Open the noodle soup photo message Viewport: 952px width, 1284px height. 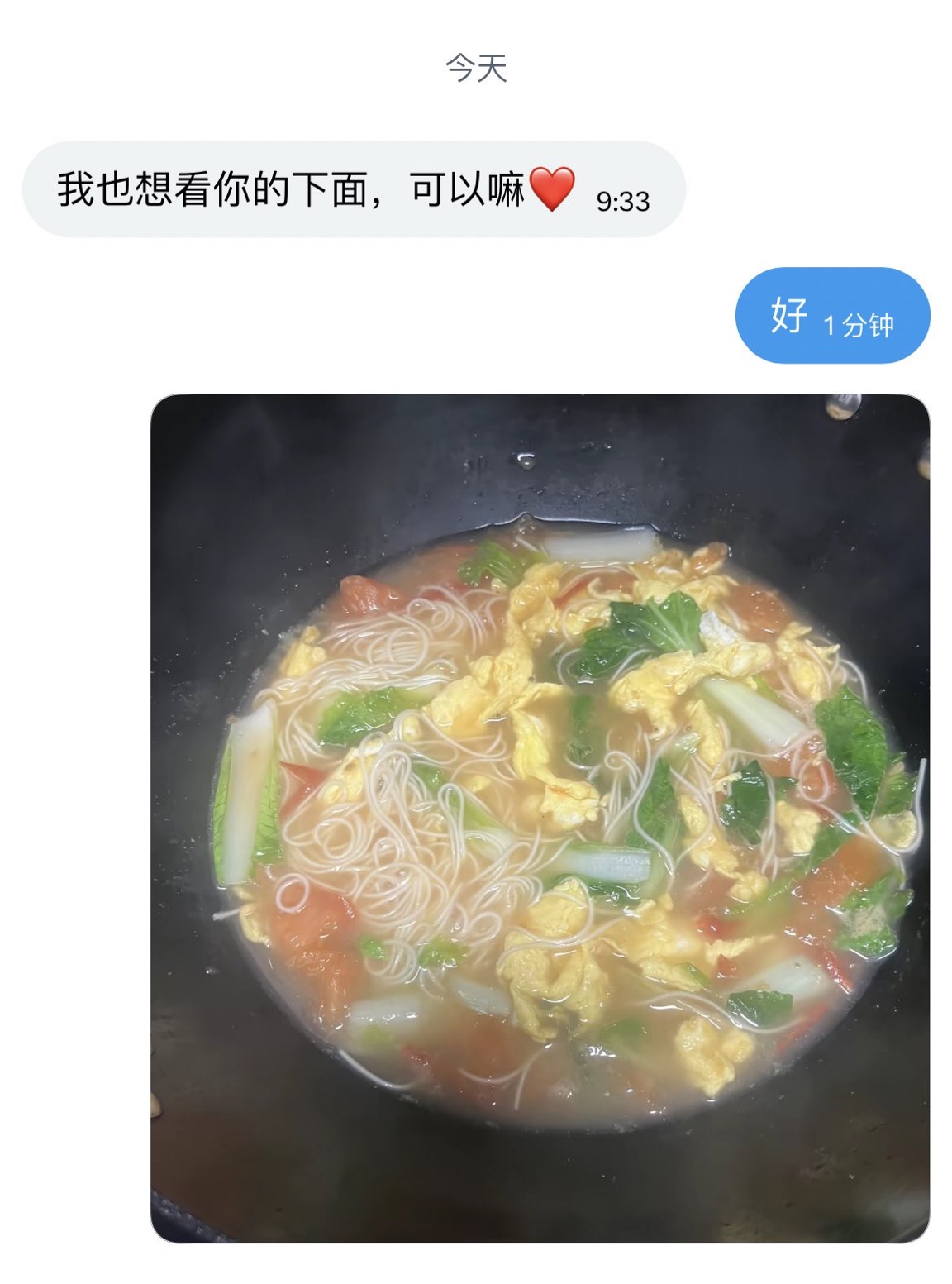click(540, 817)
